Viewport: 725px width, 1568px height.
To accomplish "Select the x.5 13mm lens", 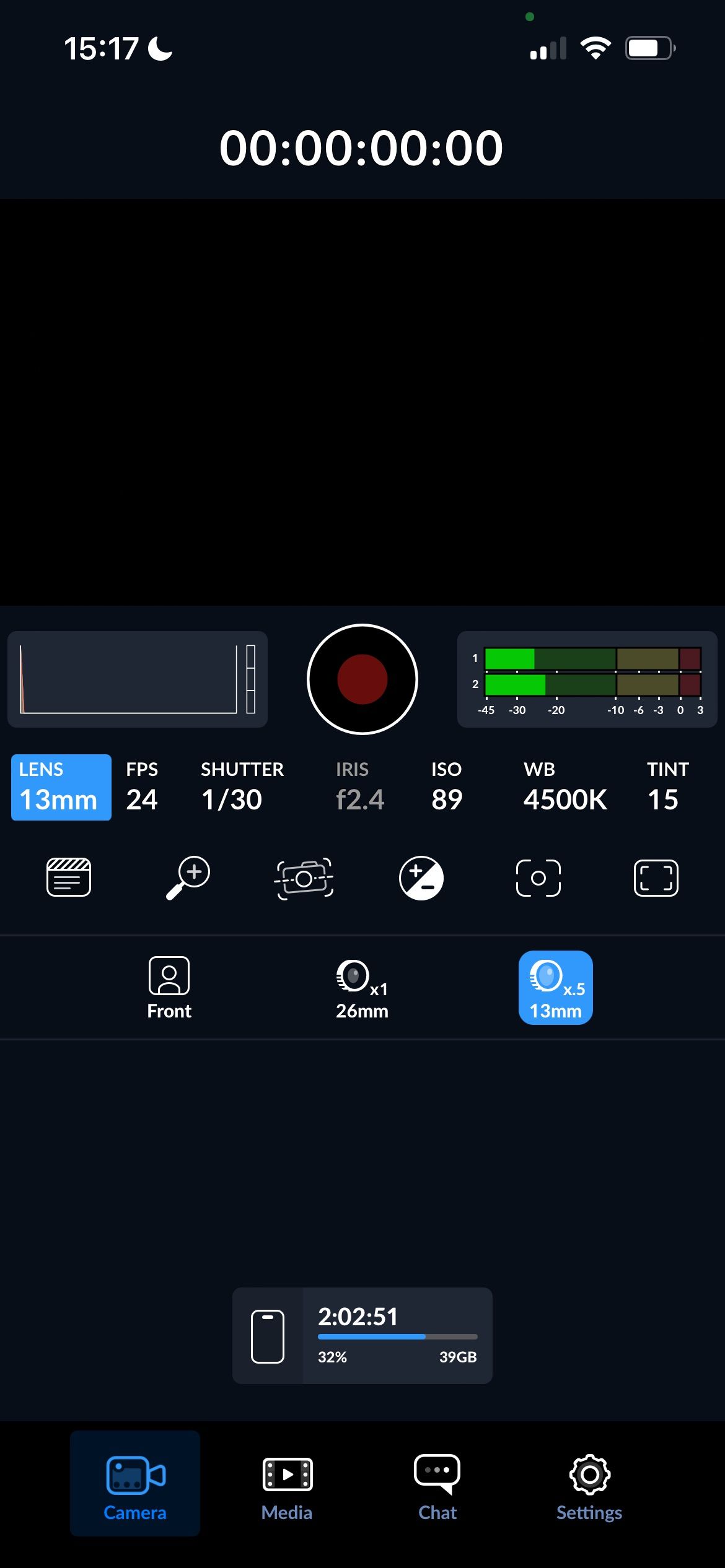I will point(555,988).
